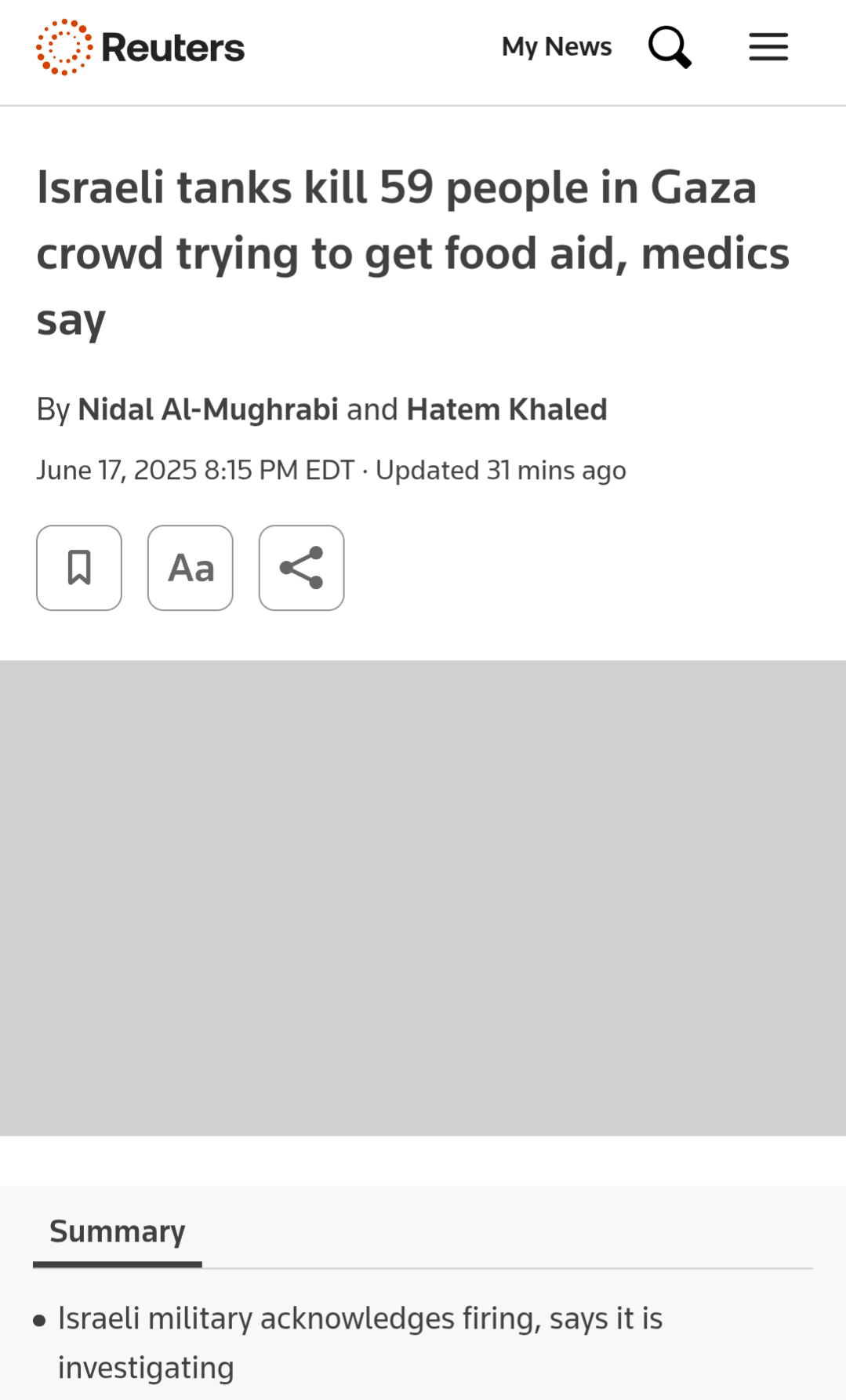Open the hamburger menu
Image resolution: width=846 pixels, height=1400 pixels.
tap(768, 47)
